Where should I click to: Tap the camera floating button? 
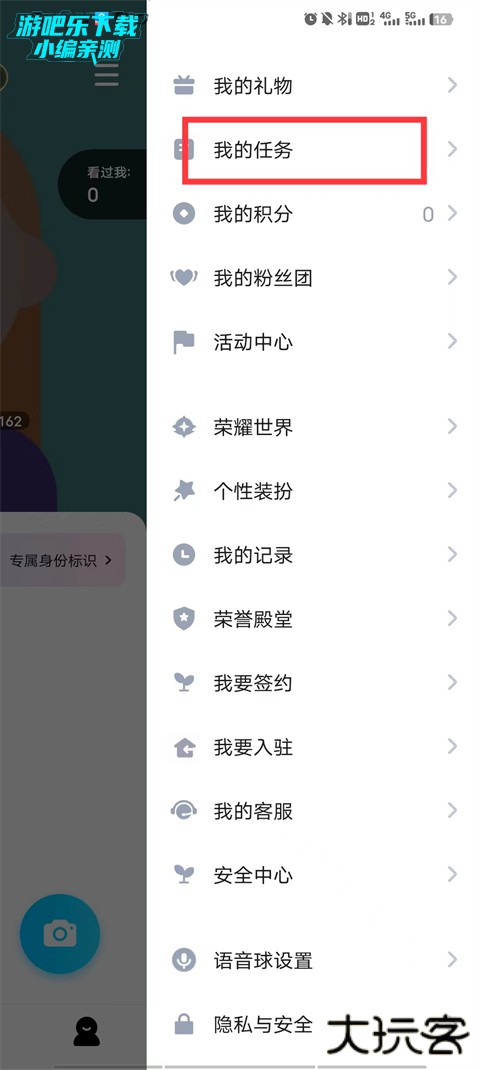[x=60, y=934]
